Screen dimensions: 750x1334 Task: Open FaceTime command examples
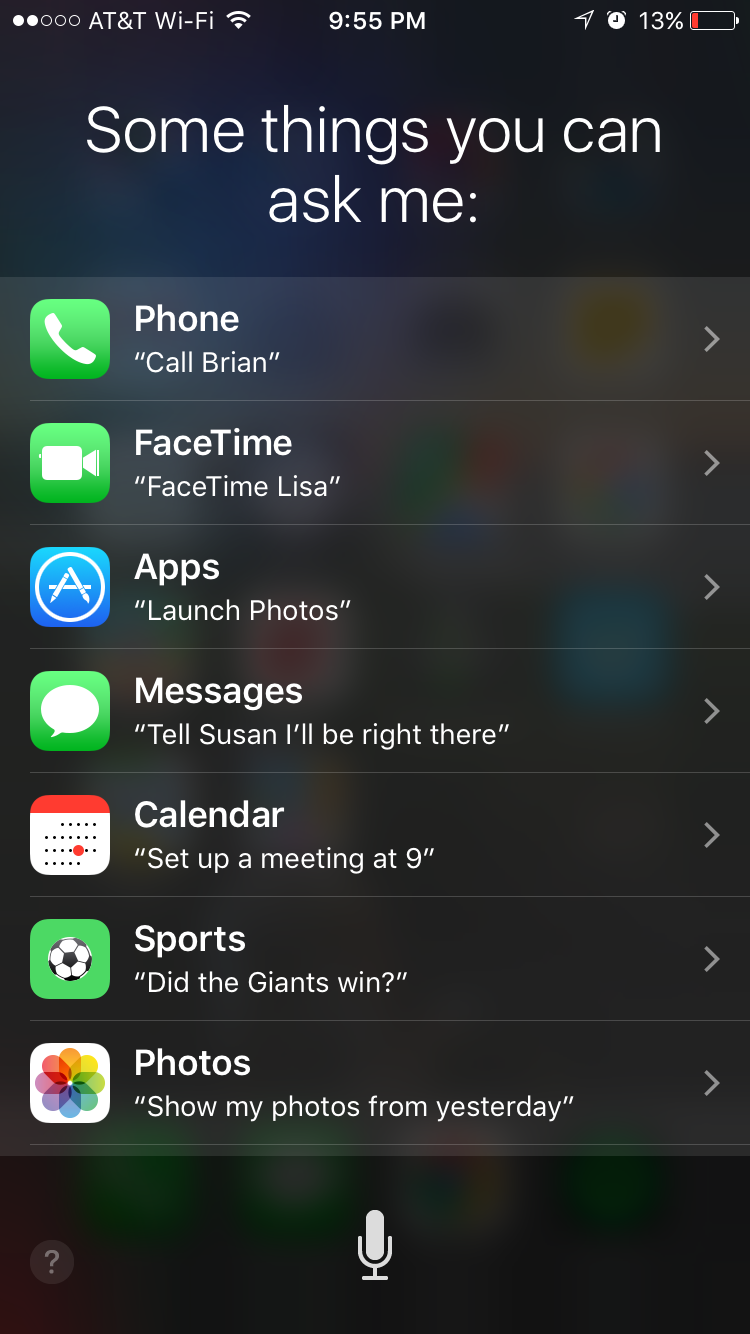[x=375, y=463]
